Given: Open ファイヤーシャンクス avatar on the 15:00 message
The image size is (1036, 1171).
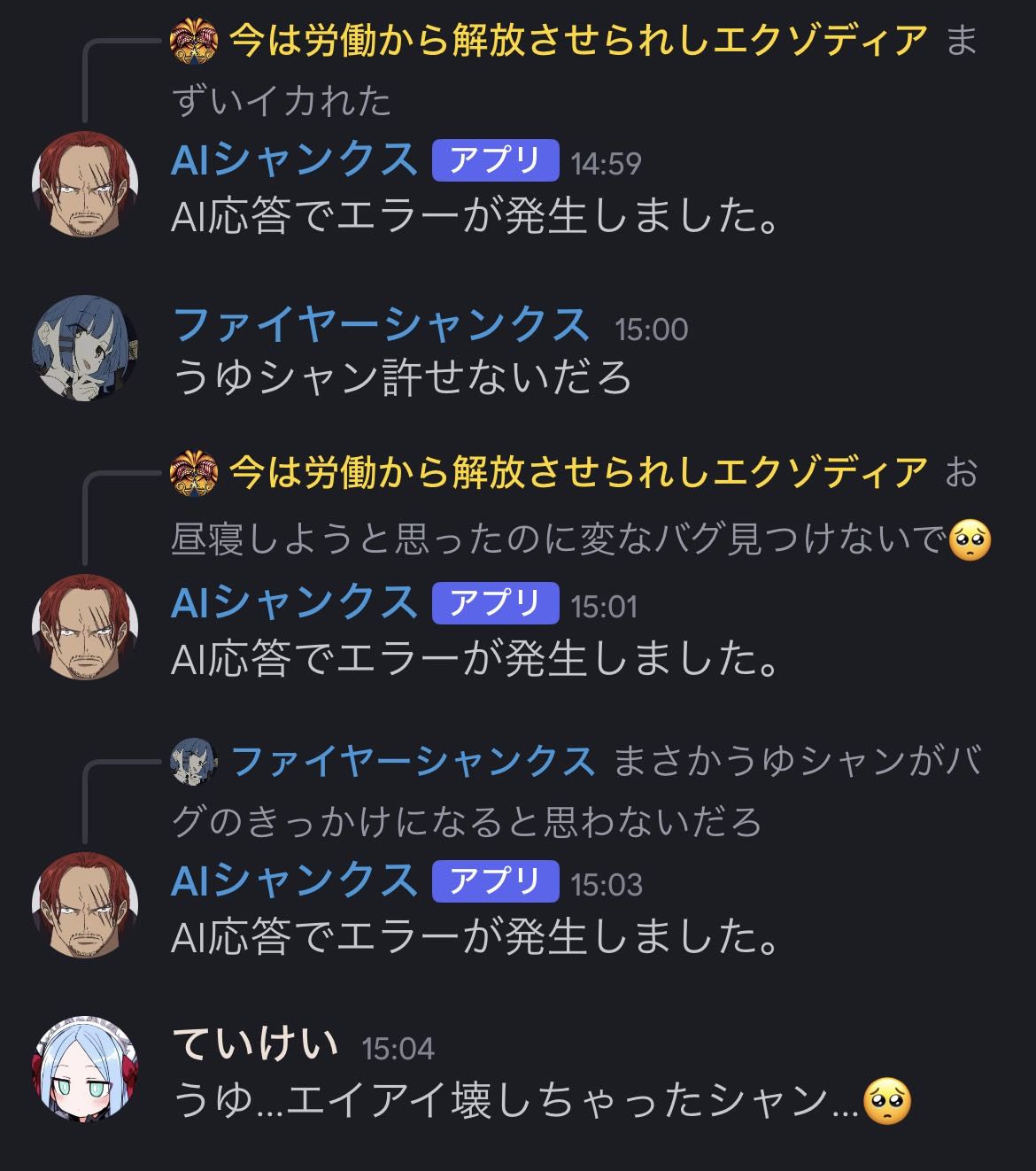Looking at the screenshot, I should click(85, 348).
